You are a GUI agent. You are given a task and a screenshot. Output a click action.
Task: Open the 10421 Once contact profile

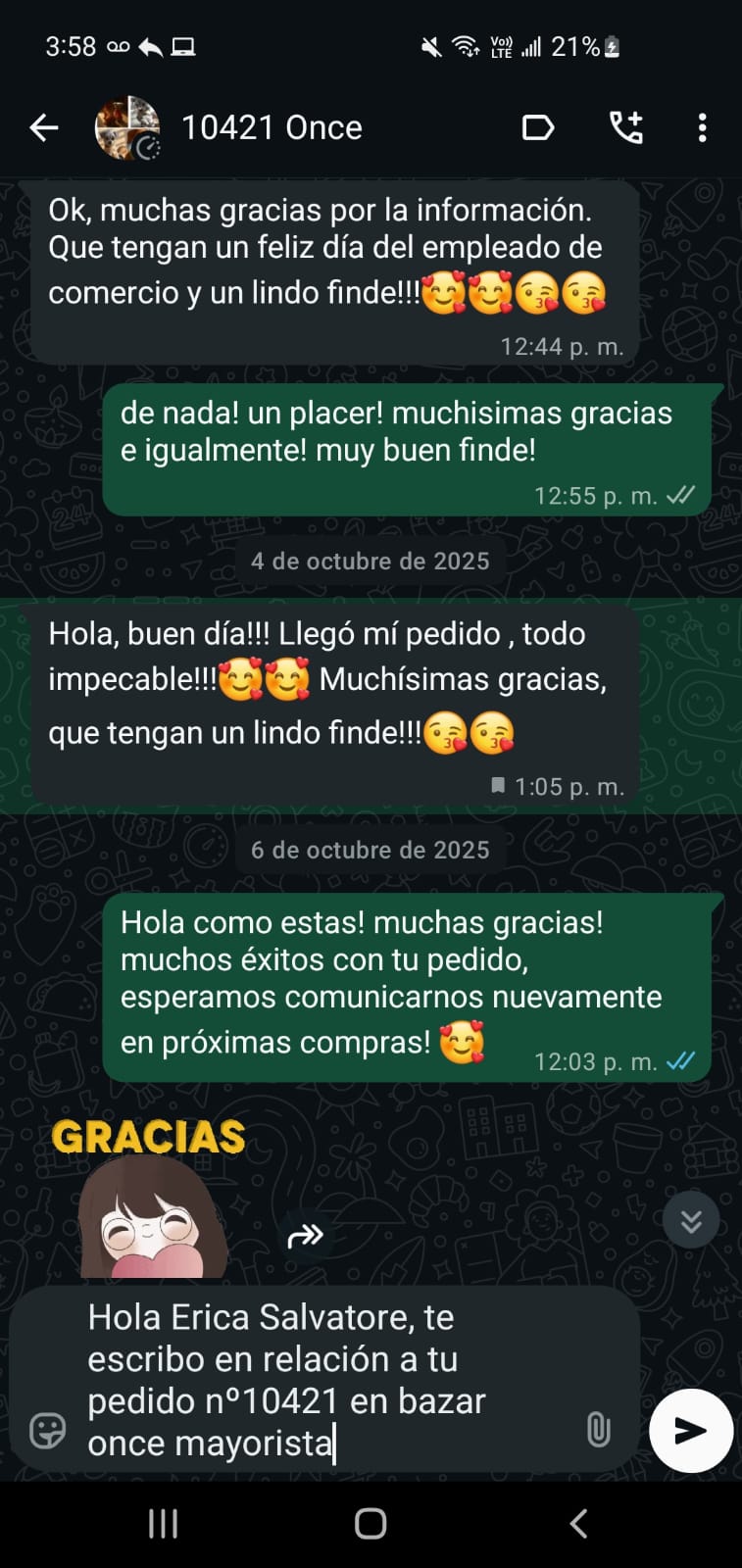(x=272, y=127)
